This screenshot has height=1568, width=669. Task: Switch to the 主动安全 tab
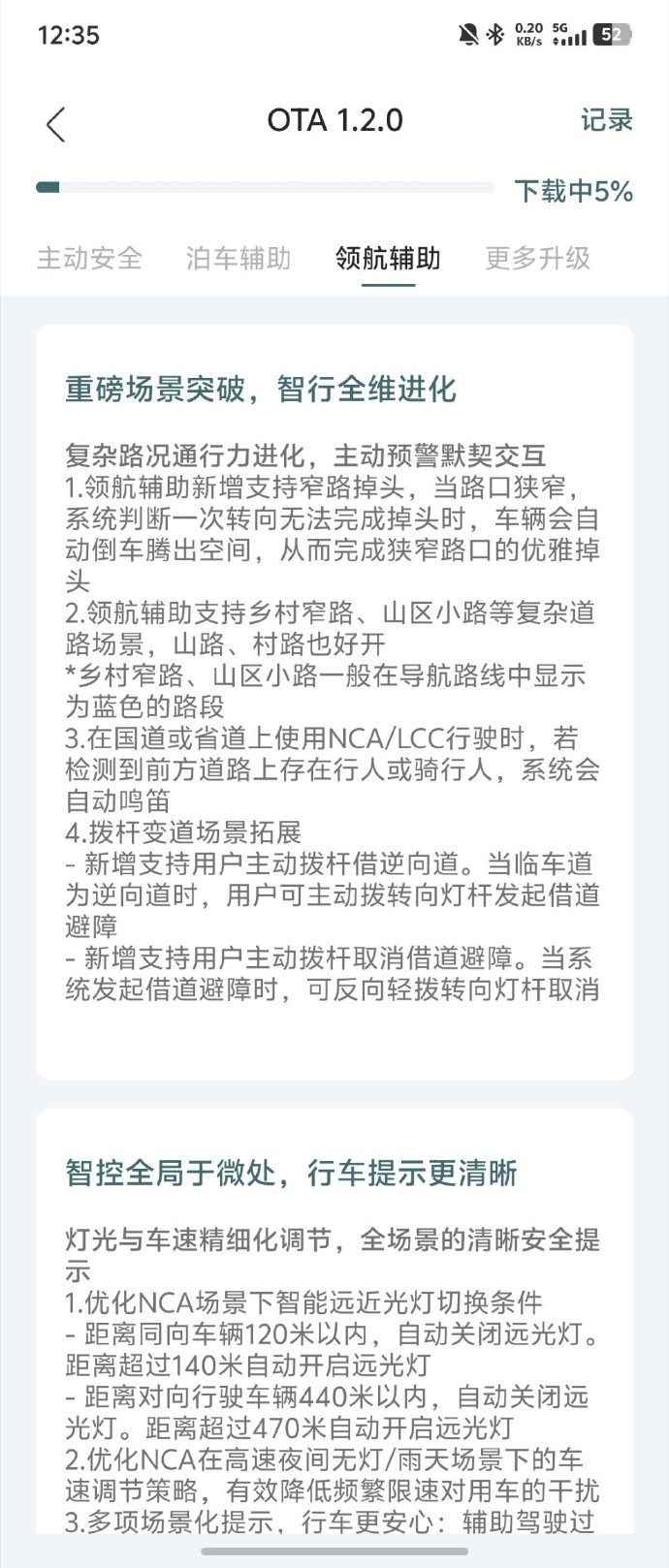89,259
